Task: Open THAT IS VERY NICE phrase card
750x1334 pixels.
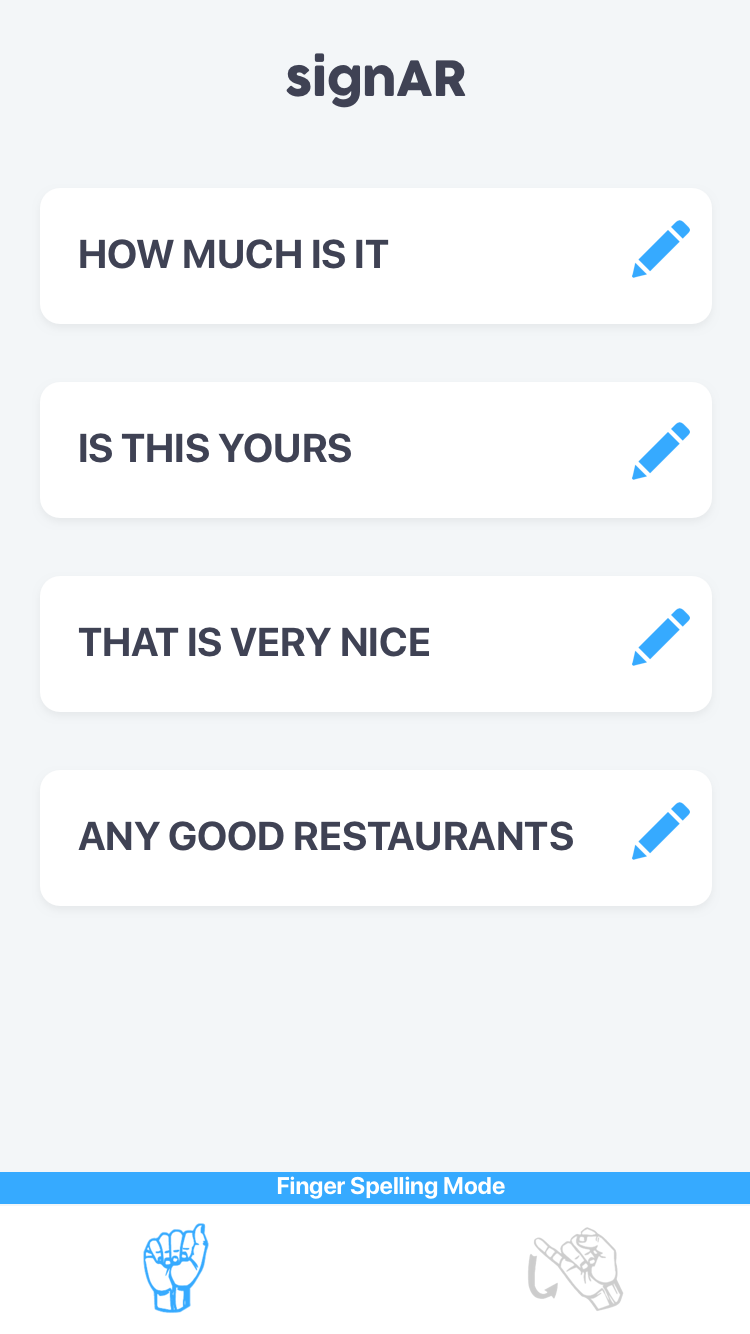Action: click(x=376, y=644)
